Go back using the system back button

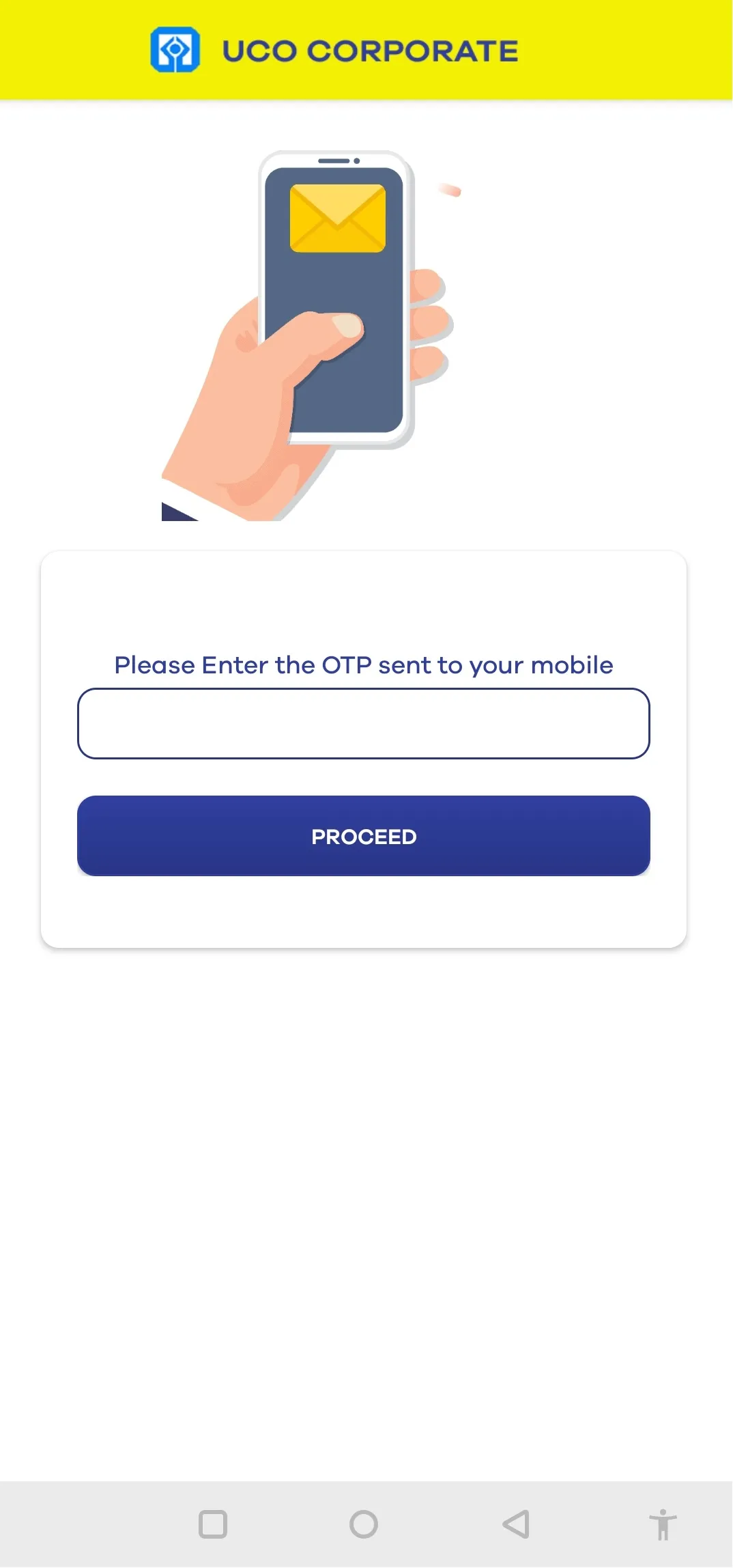(516, 1524)
